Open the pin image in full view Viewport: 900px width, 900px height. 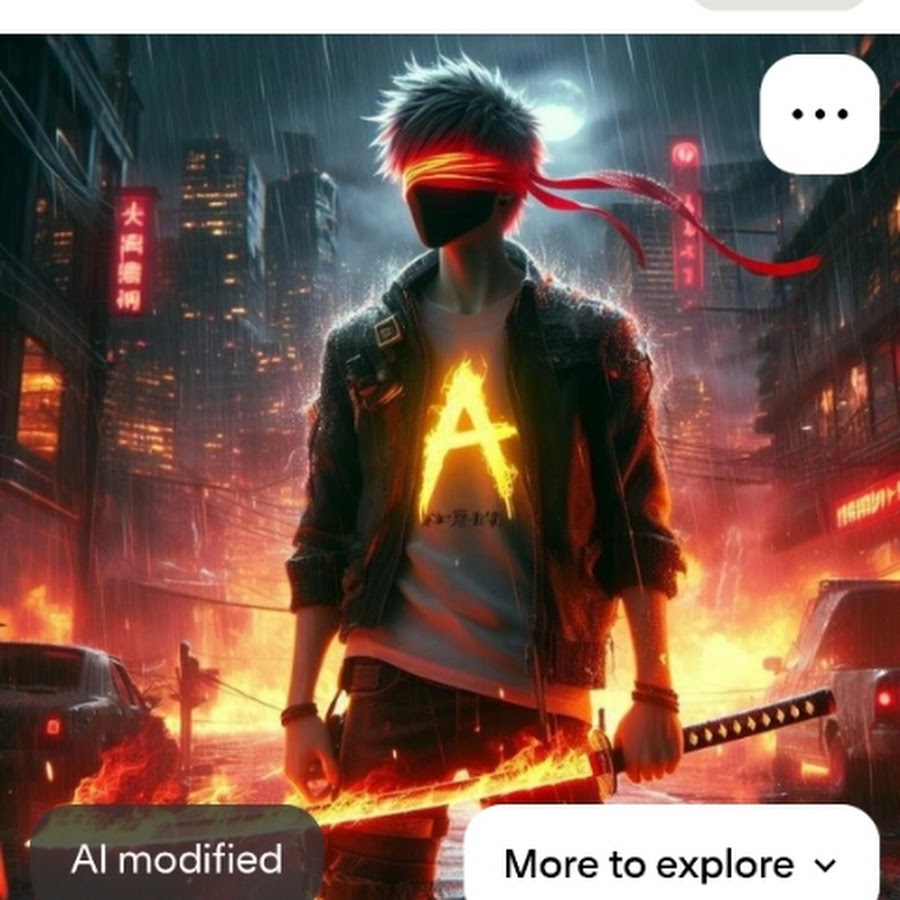pos(450,450)
